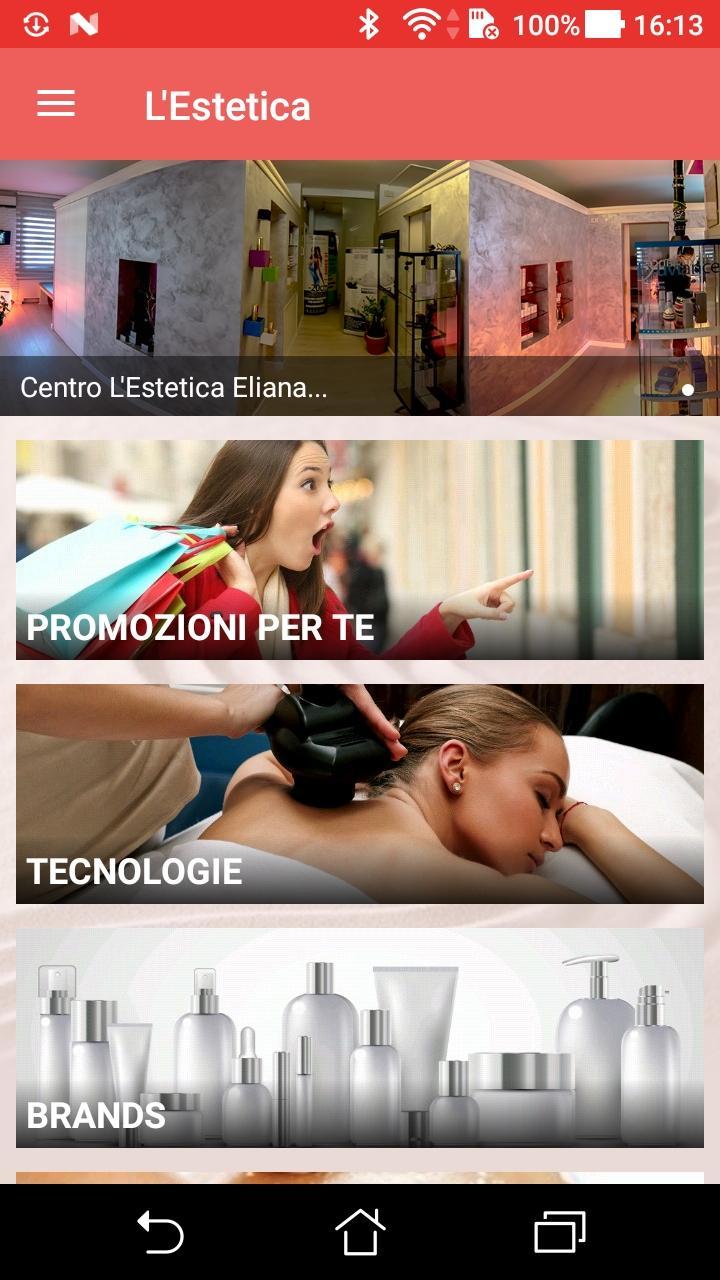Tap the Centro L'Estetica Eliana banner
Image resolution: width=720 pixels, height=1280 pixels.
point(360,283)
